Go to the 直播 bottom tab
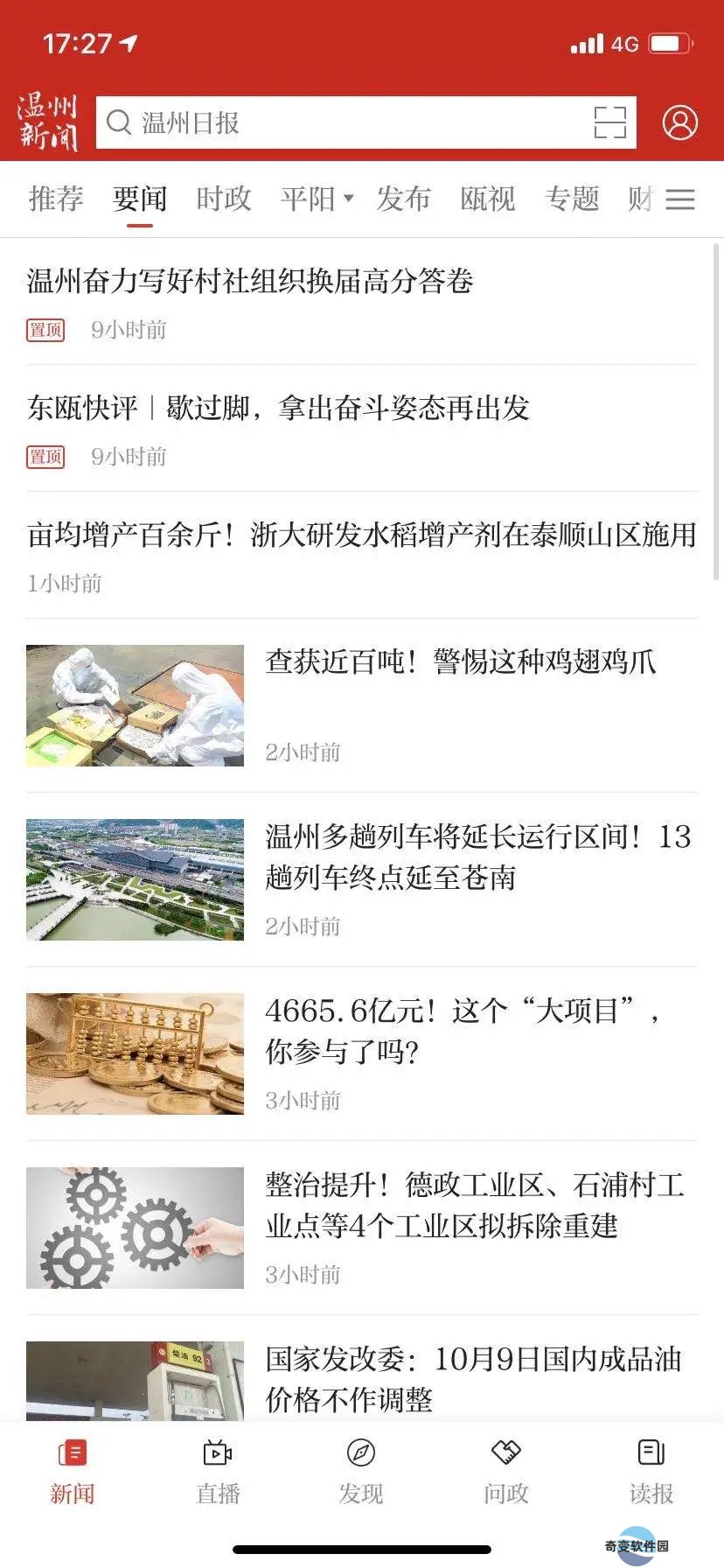 click(218, 1473)
